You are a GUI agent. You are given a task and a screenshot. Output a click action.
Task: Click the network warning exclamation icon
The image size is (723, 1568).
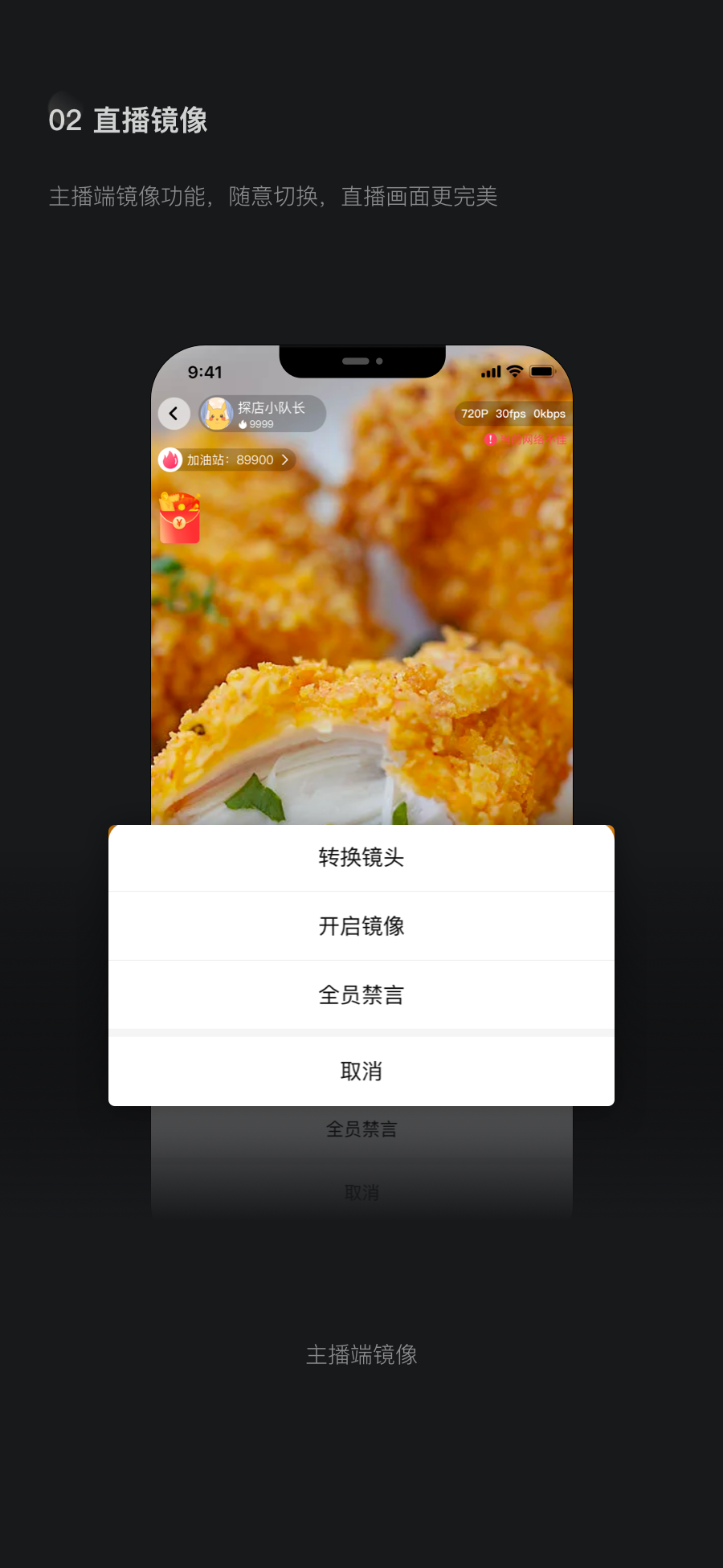(491, 439)
